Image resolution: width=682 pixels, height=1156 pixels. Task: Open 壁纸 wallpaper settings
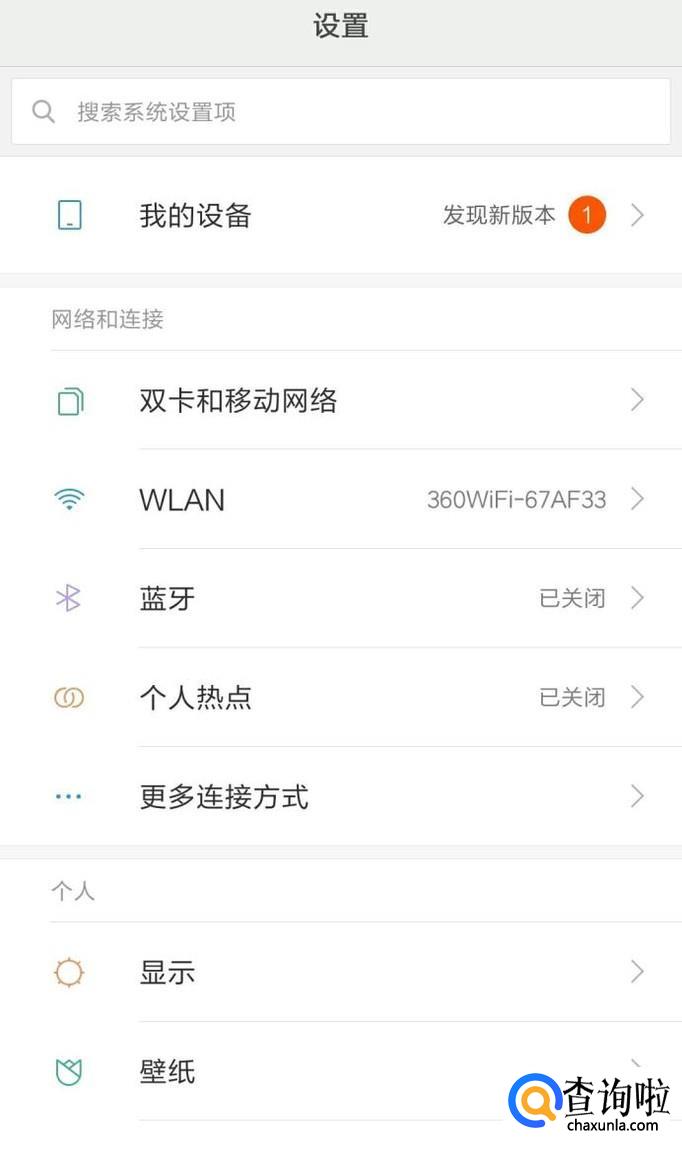(300, 1072)
